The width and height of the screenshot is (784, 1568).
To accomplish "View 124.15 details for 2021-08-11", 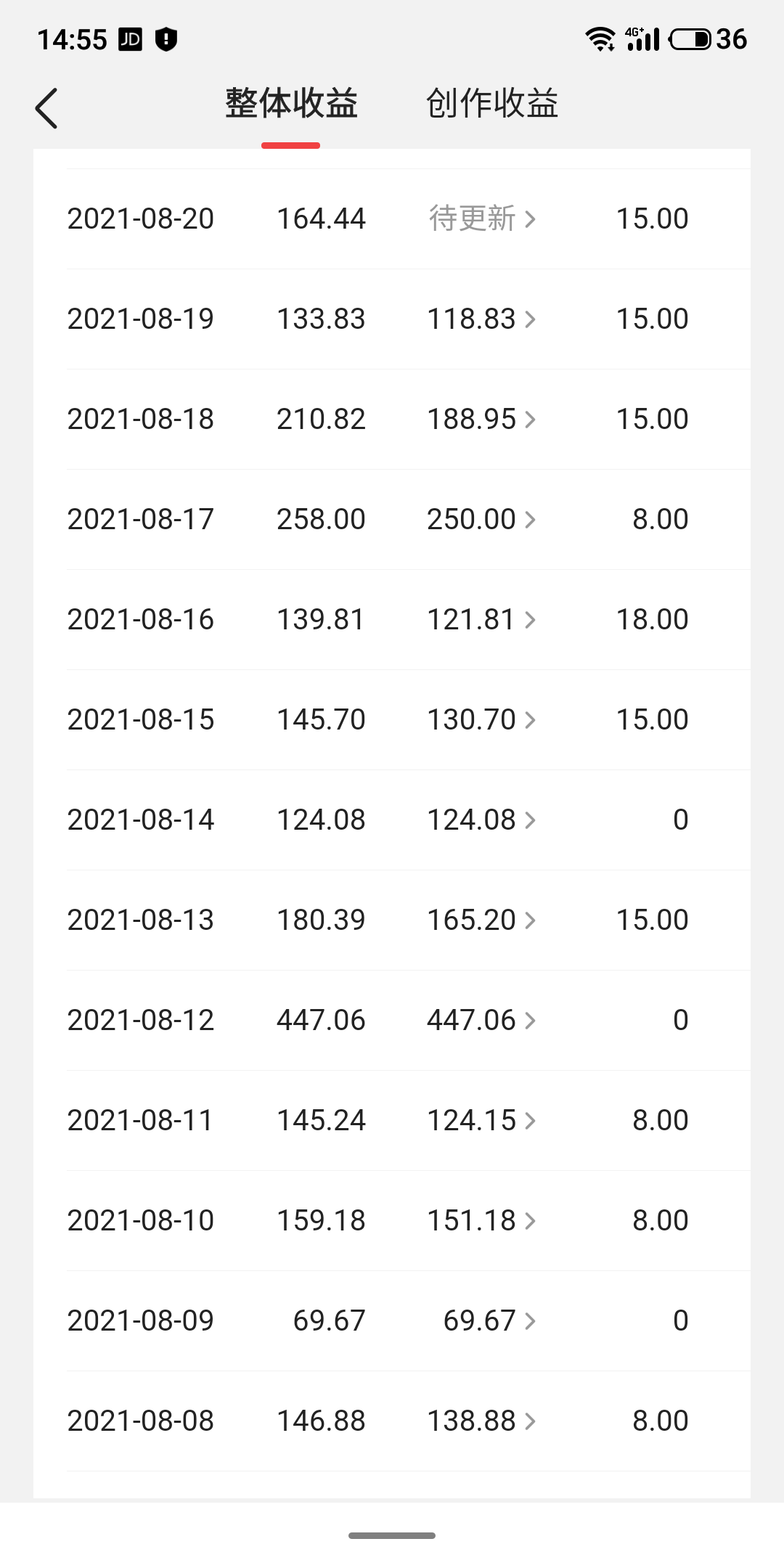I will (x=481, y=1120).
